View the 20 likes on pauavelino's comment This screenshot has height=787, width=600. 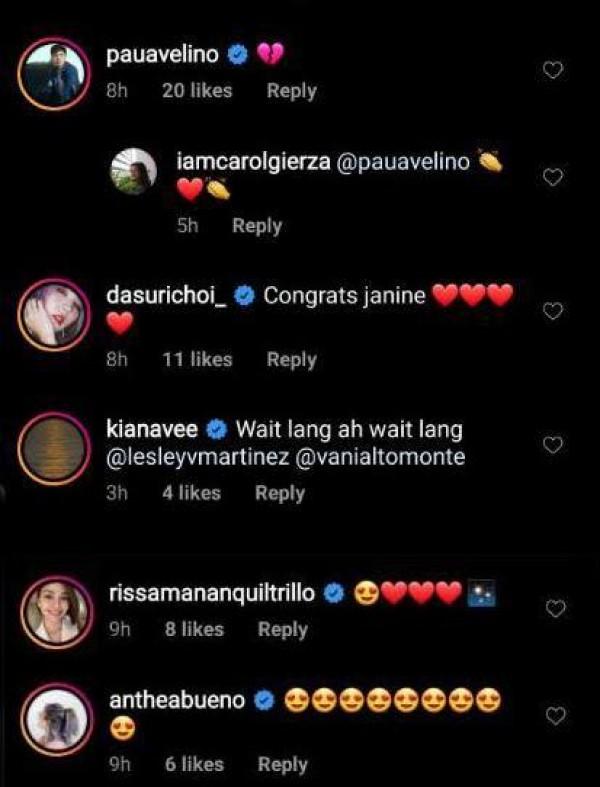(x=197, y=91)
